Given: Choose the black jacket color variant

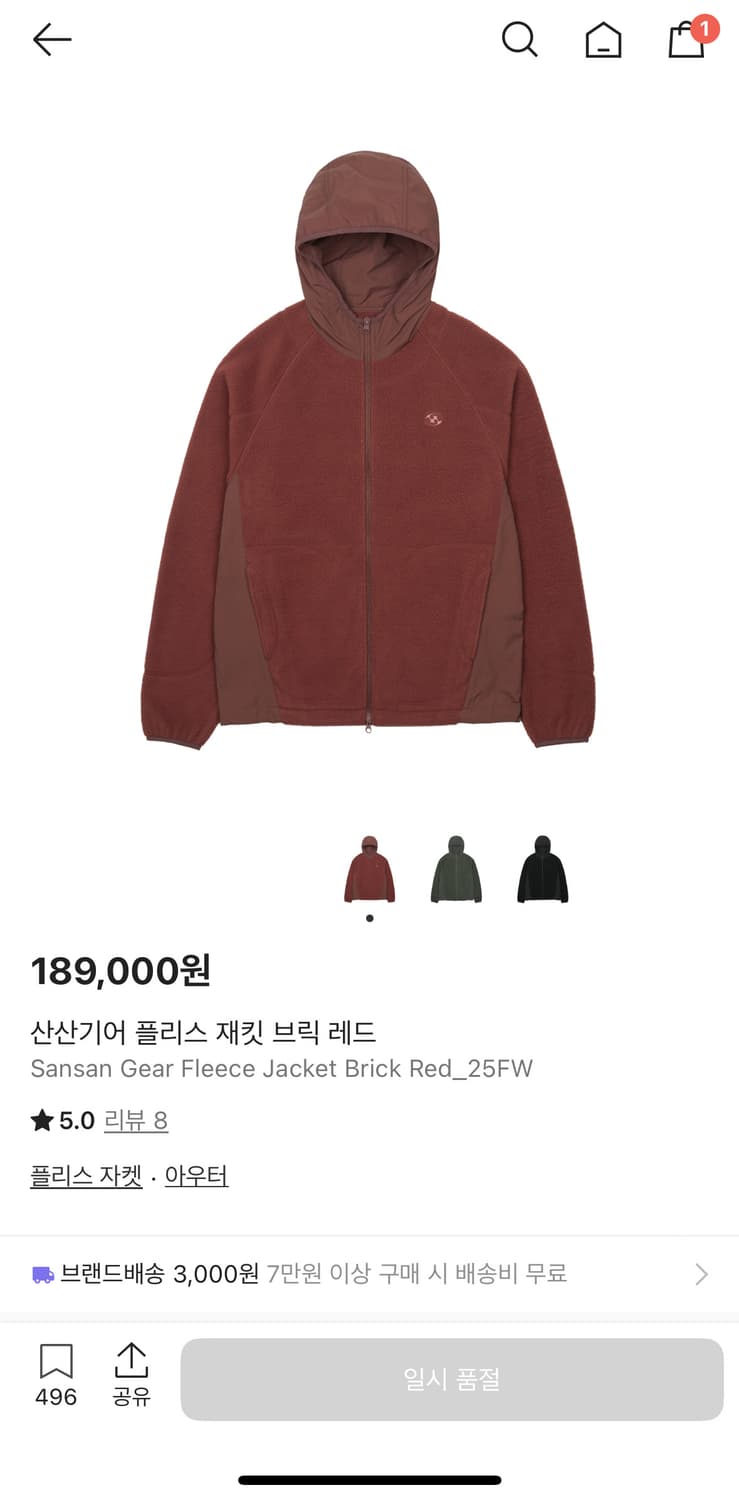Looking at the screenshot, I should click(541, 869).
